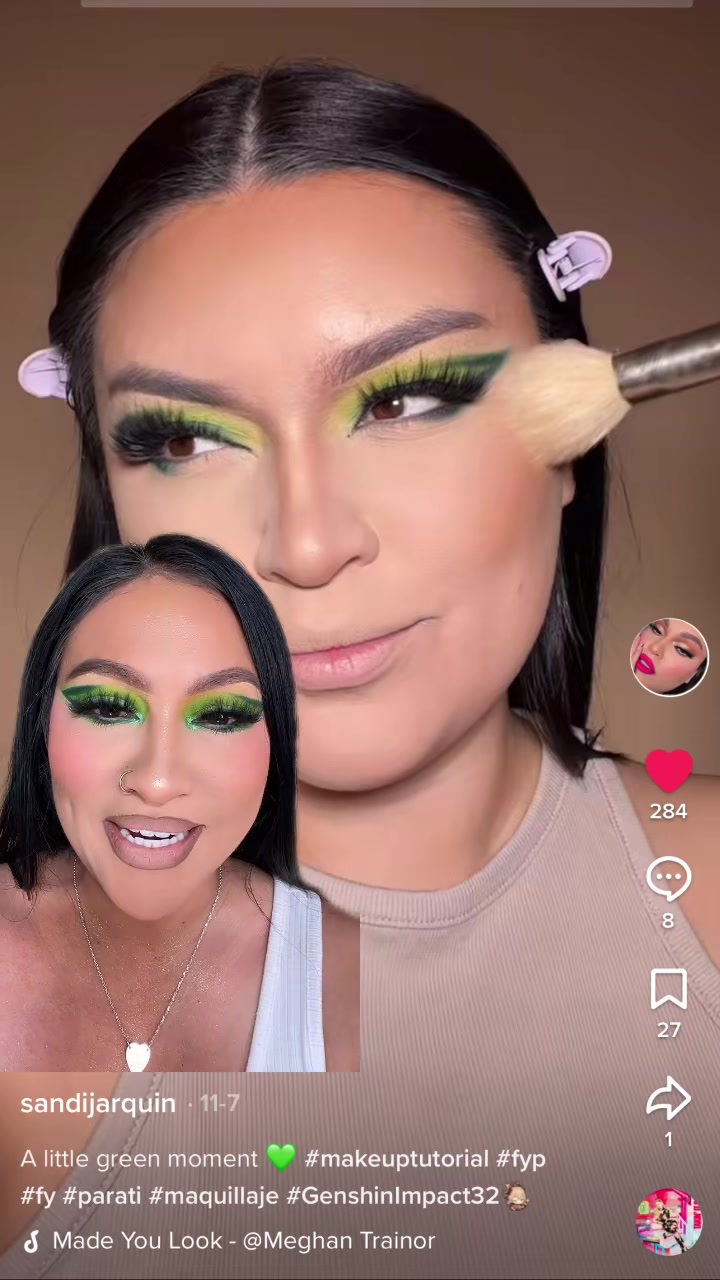Open the creator's profile picture avatar
This screenshot has width=720, height=1280.
pyautogui.click(x=669, y=657)
